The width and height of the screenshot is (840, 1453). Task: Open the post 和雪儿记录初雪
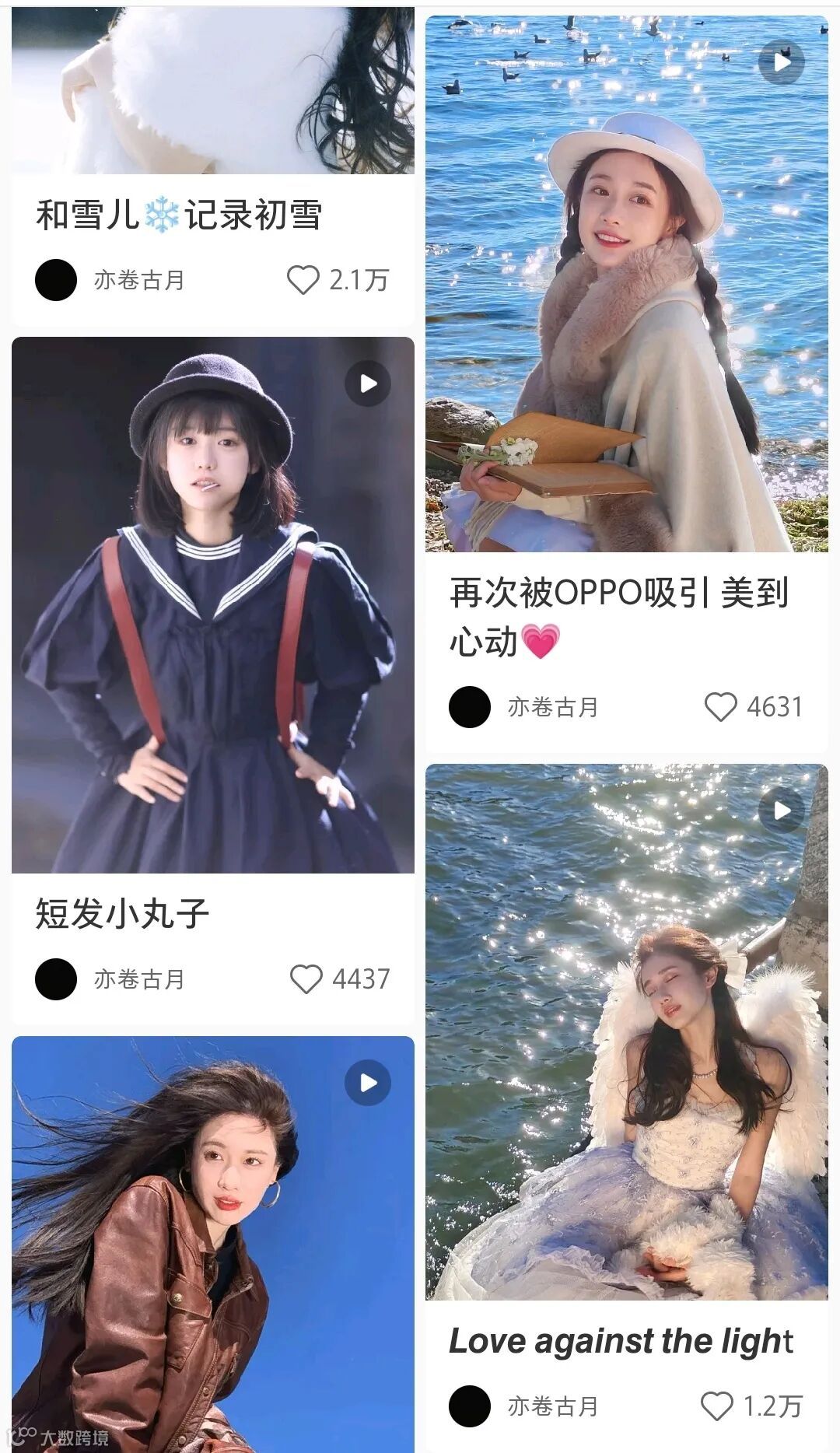179,215
